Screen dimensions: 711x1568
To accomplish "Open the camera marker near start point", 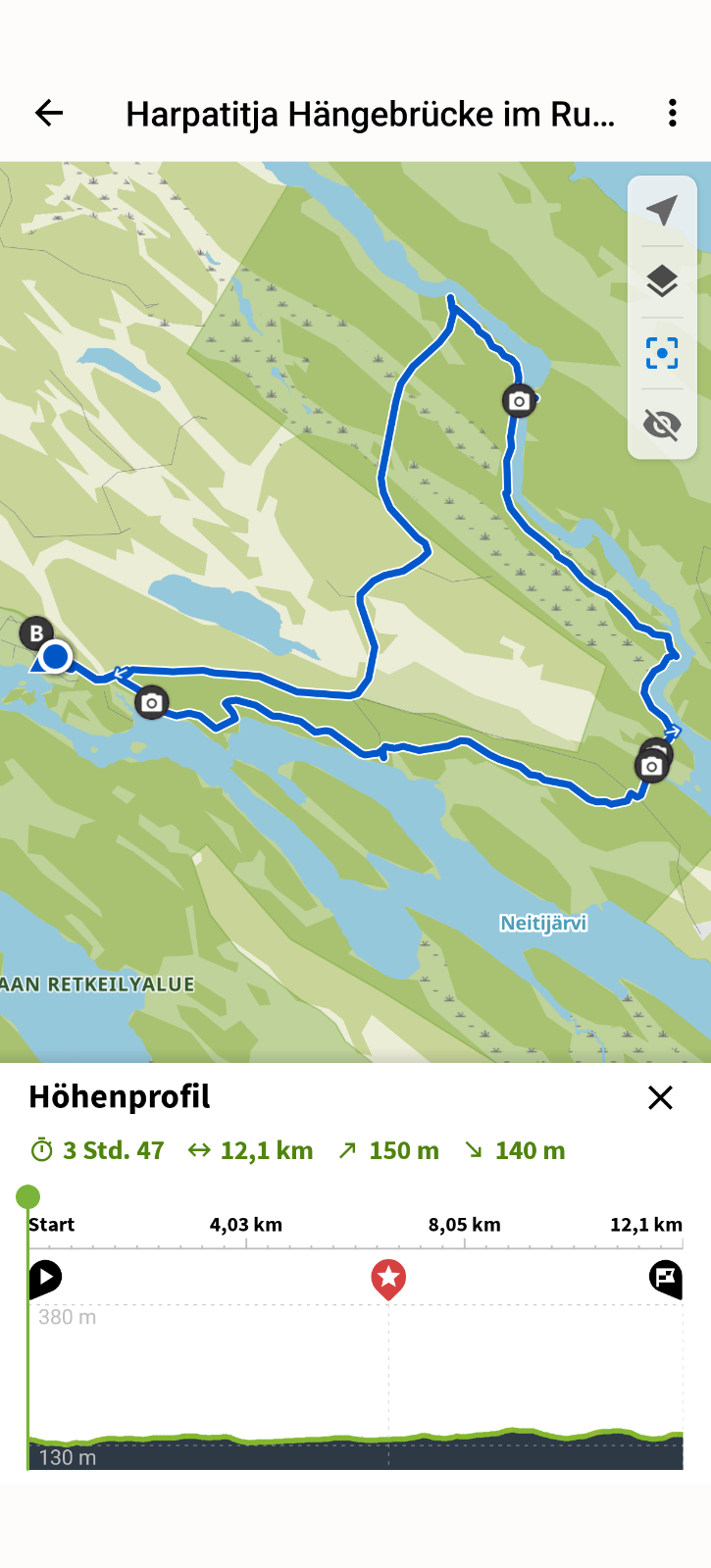I will click(x=151, y=703).
